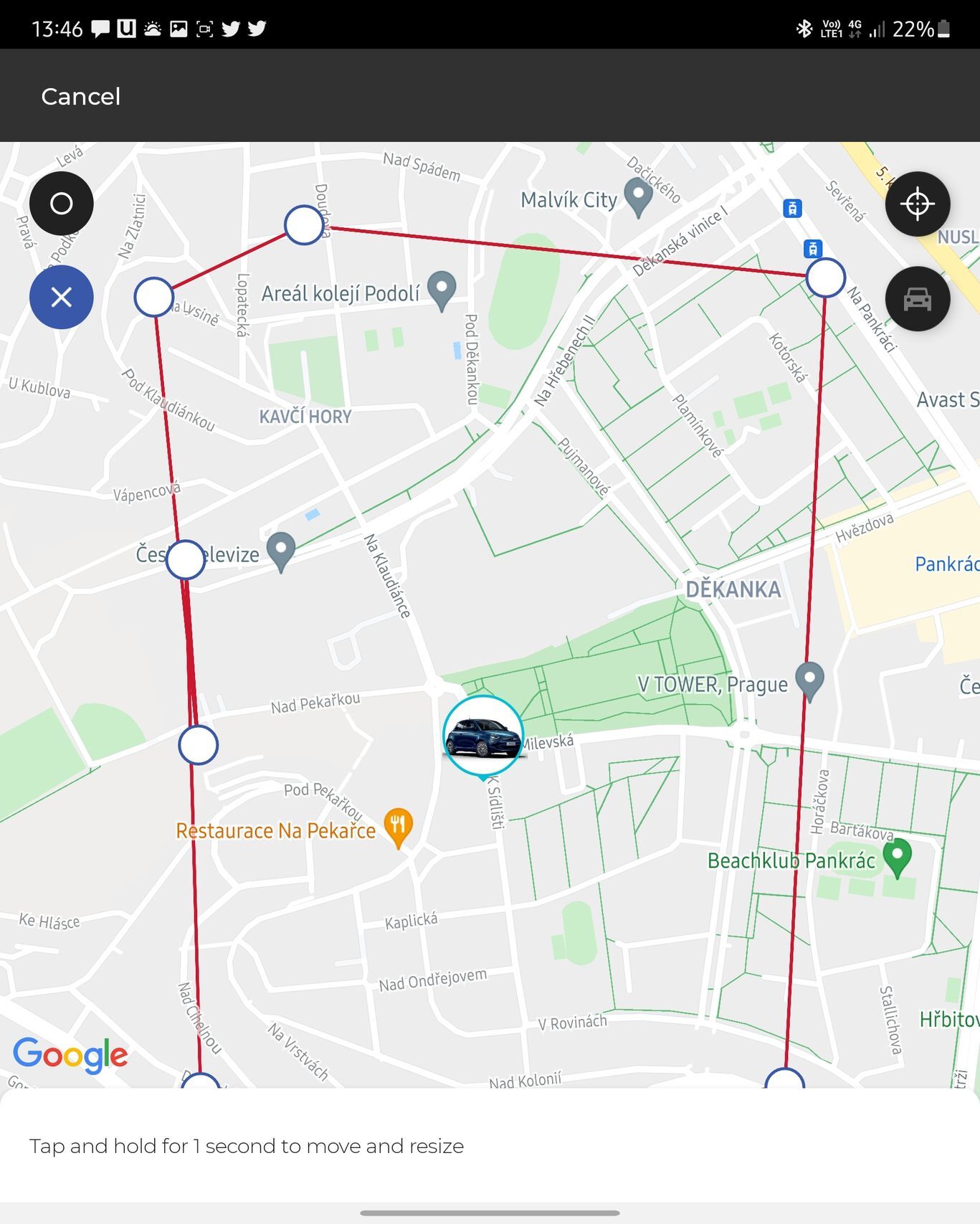Open the Areál kolejí Podolí pin
This screenshot has width=980, height=1224.
pos(442,289)
